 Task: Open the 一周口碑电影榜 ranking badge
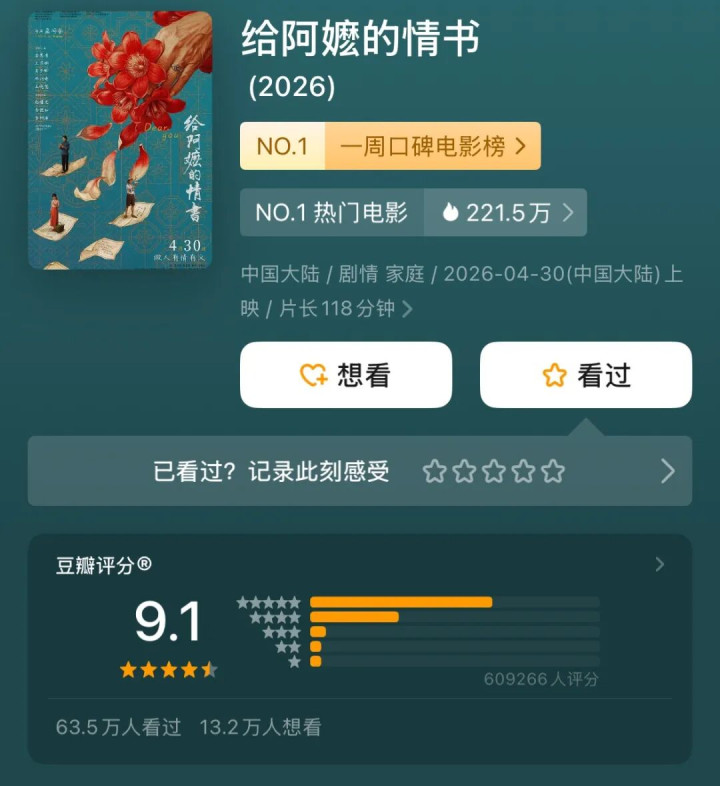coord(390,146)
